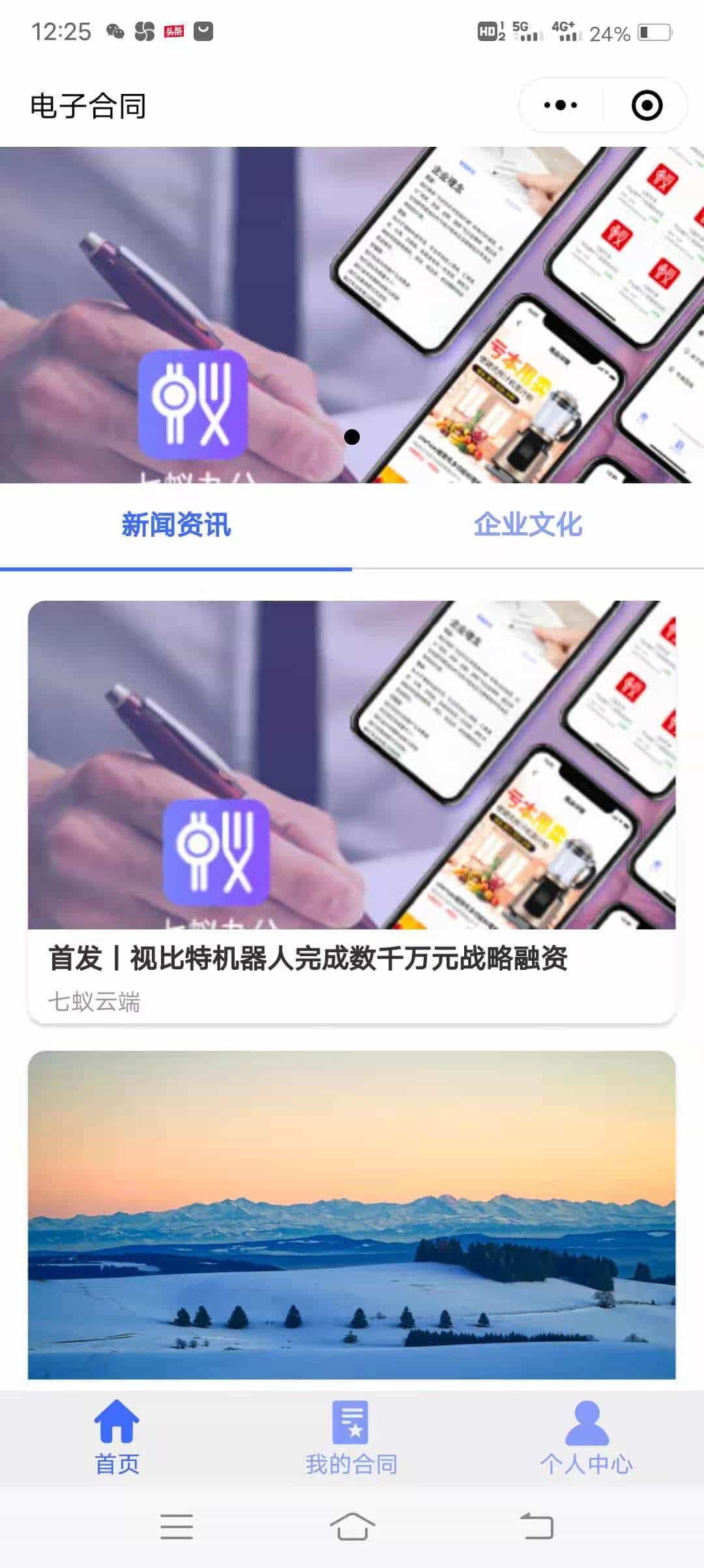The height and width of the screenshot is (1568, 704).
Task: Open the mini program more options menu
Action: pos(561,105)
